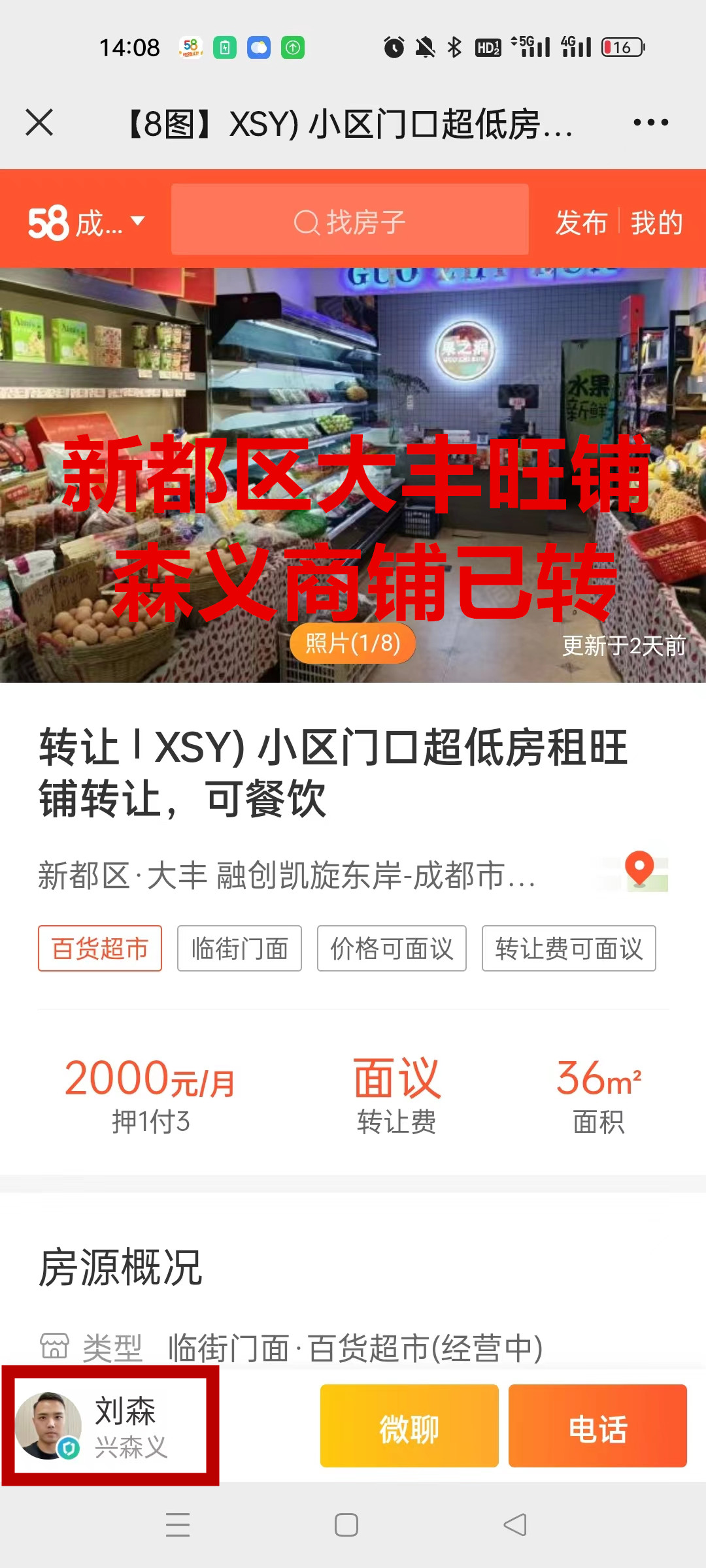Start a 微聊 chat with the agent
The image size is (706, 1568).
[409, 1426]
